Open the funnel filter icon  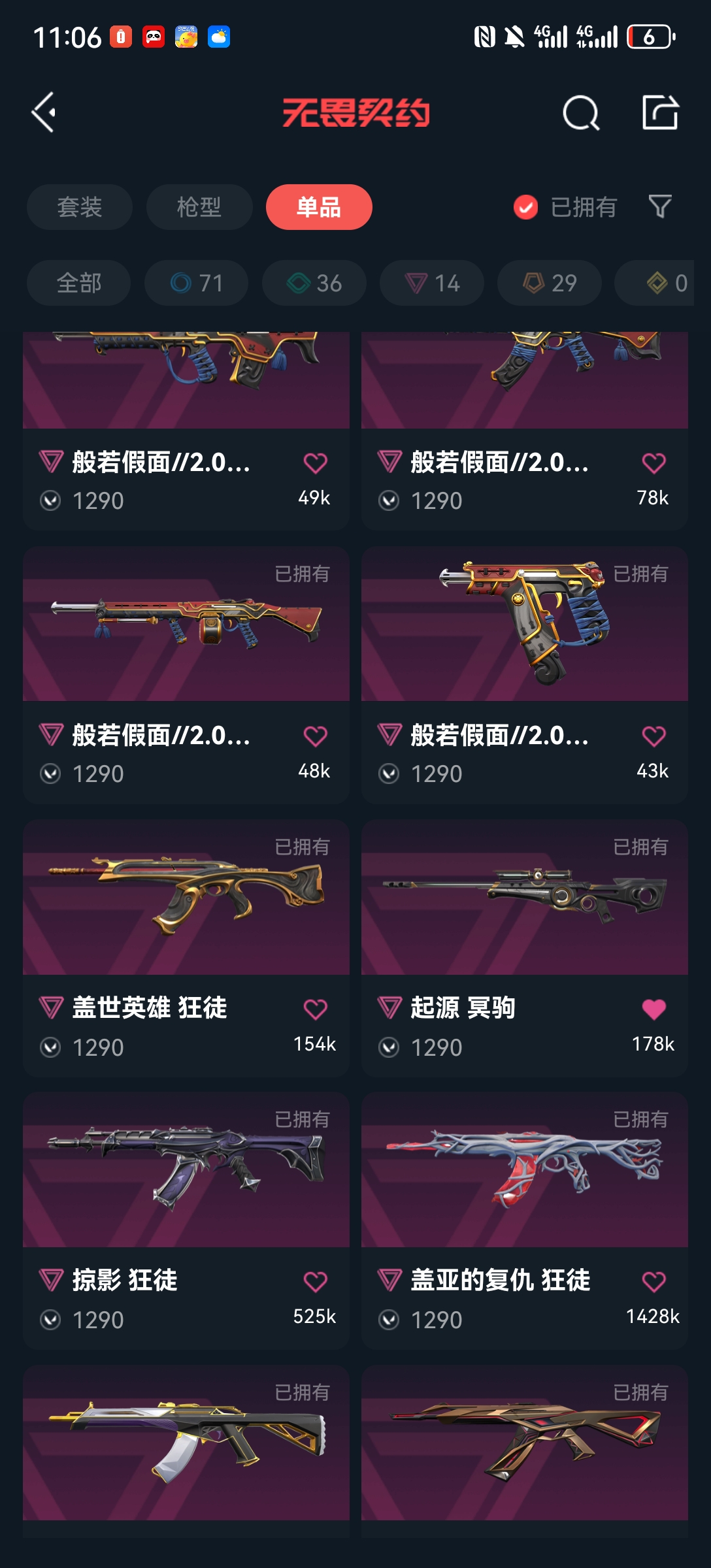pos(660,206)
